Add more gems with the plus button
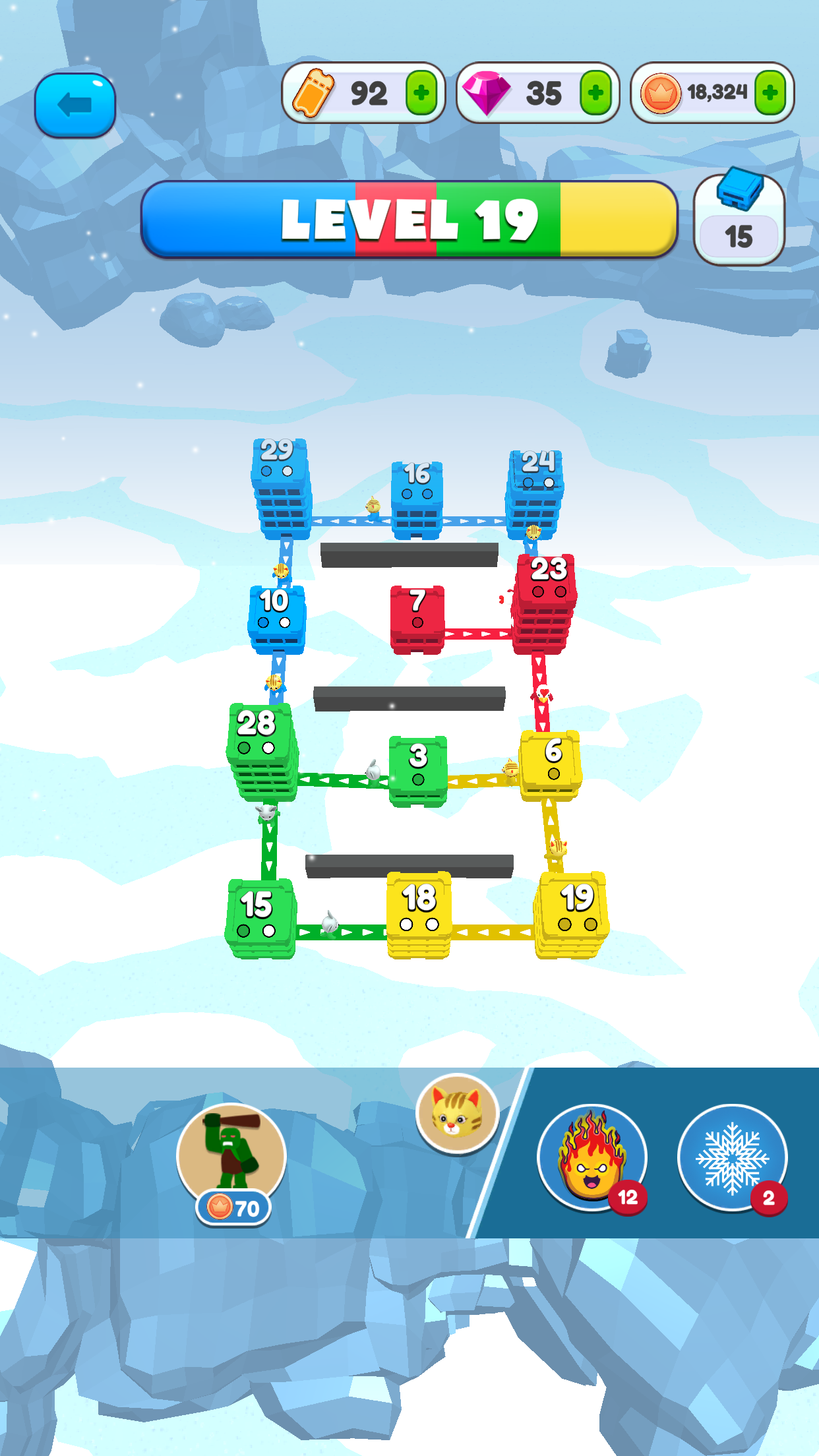The height and width of the screenshot is (1456, 819). pyautogui.click(x=596, y=93)
